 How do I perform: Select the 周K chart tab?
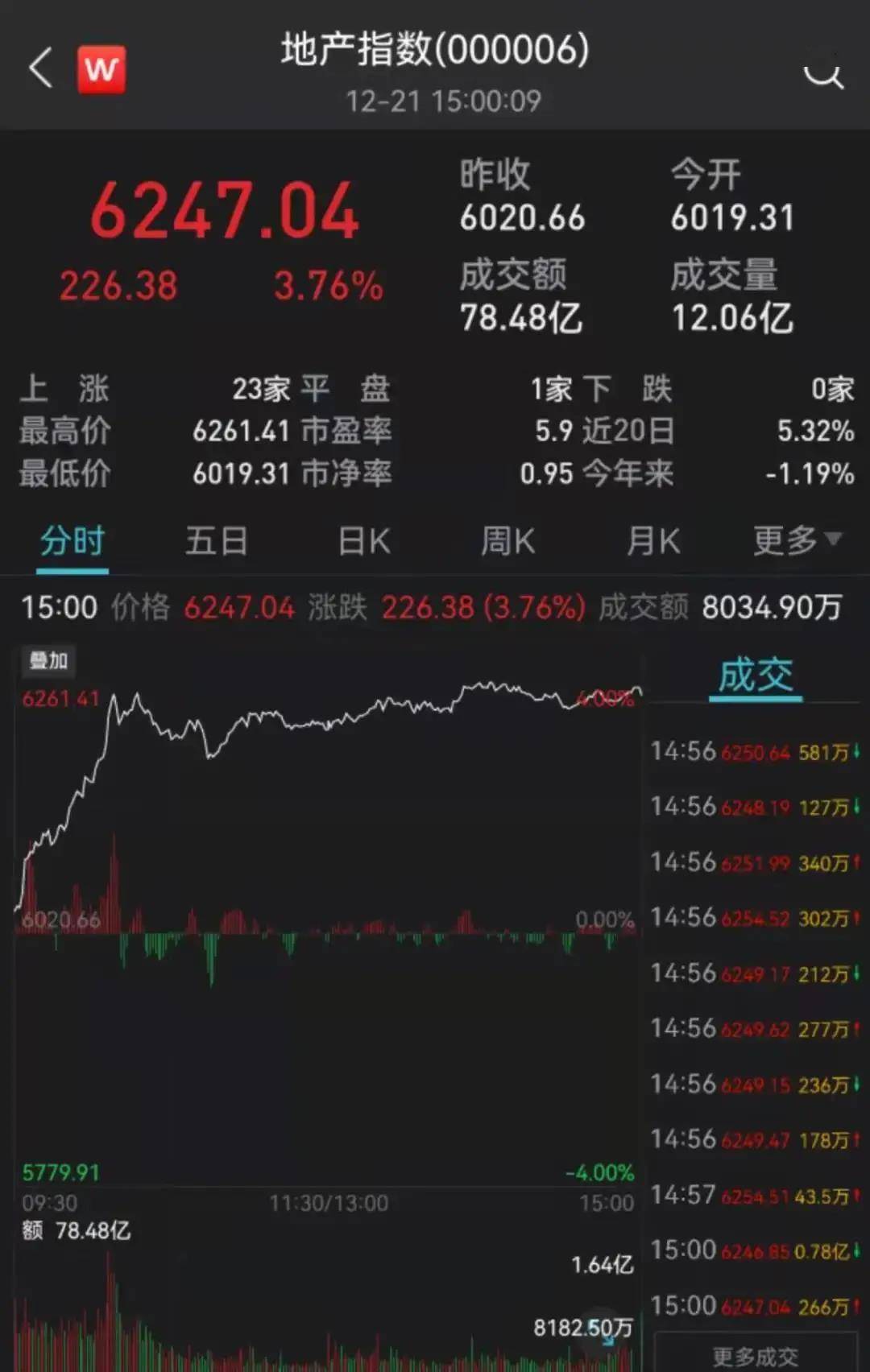(x=507, y=542)
